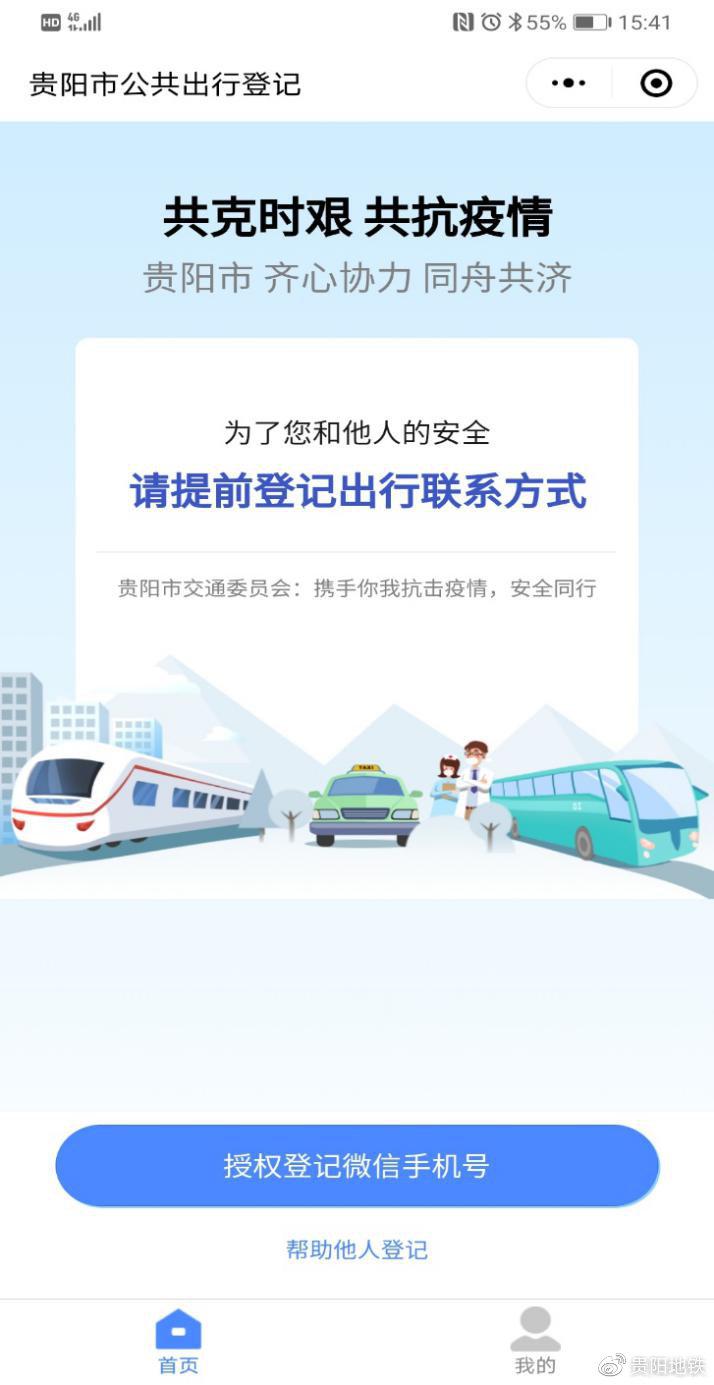Tap 授权登记微信手机号 button

pyautogui.click(x=357, y=1166)
